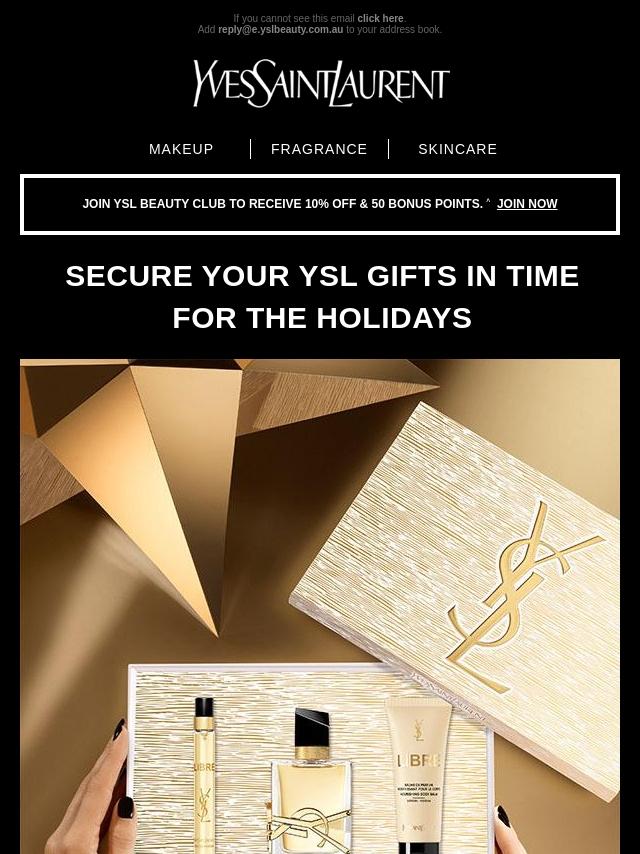Image resolution: width=640 pixels, height=854 pixels.
Task: Tap Join Now for YSL Beauty Club
Action: 527,204
